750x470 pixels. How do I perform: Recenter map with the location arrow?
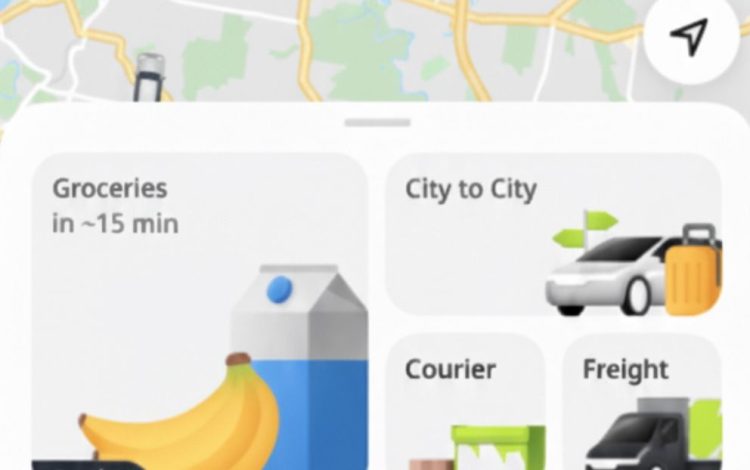pos(689,38)
